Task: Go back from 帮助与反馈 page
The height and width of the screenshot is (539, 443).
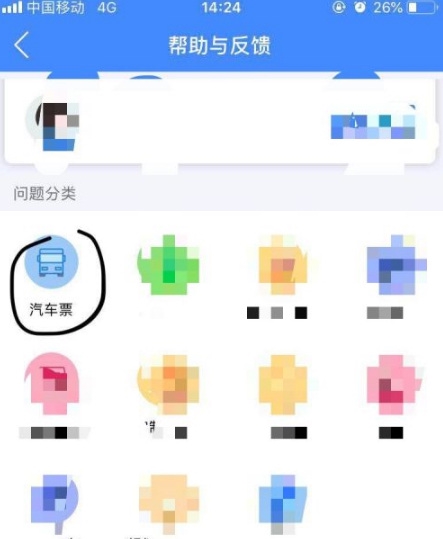Action: pos(22,45)
